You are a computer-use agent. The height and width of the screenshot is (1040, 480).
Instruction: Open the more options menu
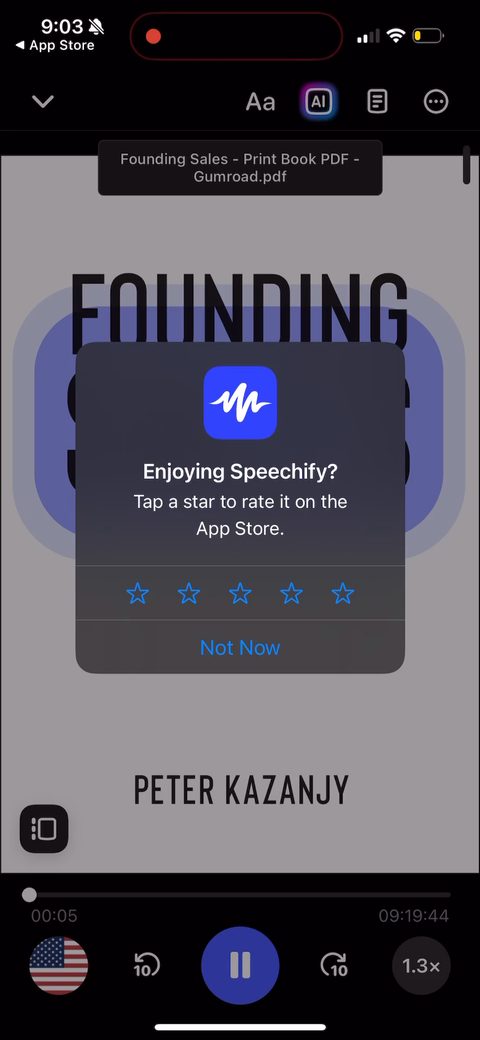436,101
